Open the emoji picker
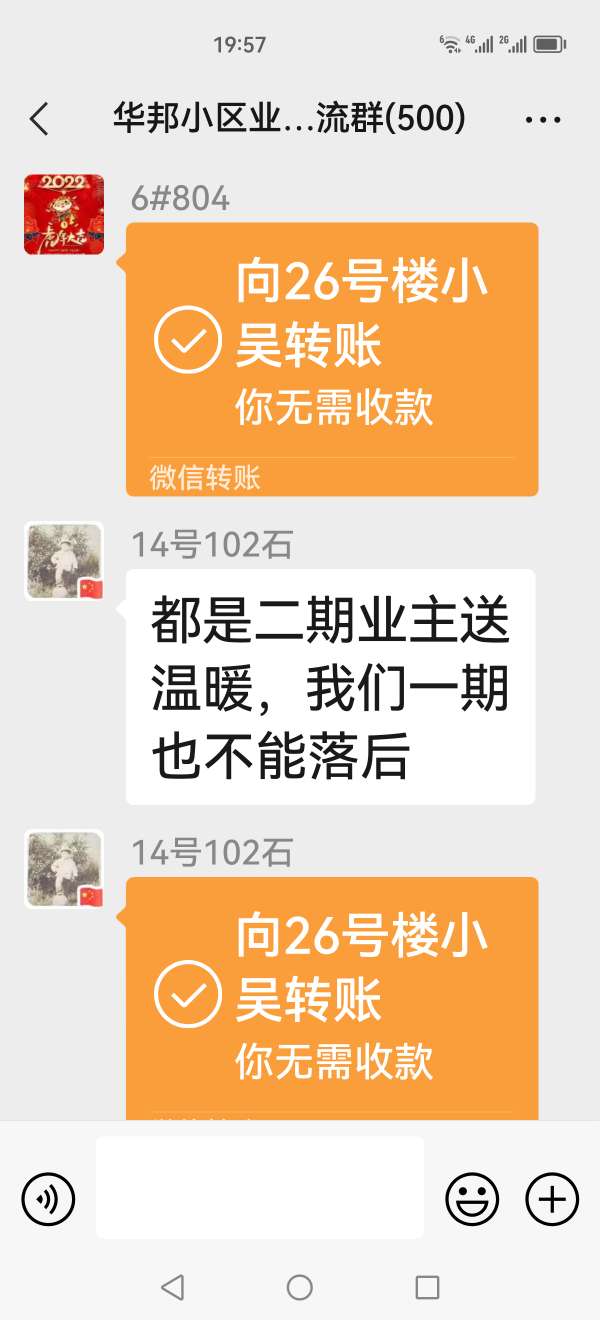600x1320 pixels. (472, 1198)
